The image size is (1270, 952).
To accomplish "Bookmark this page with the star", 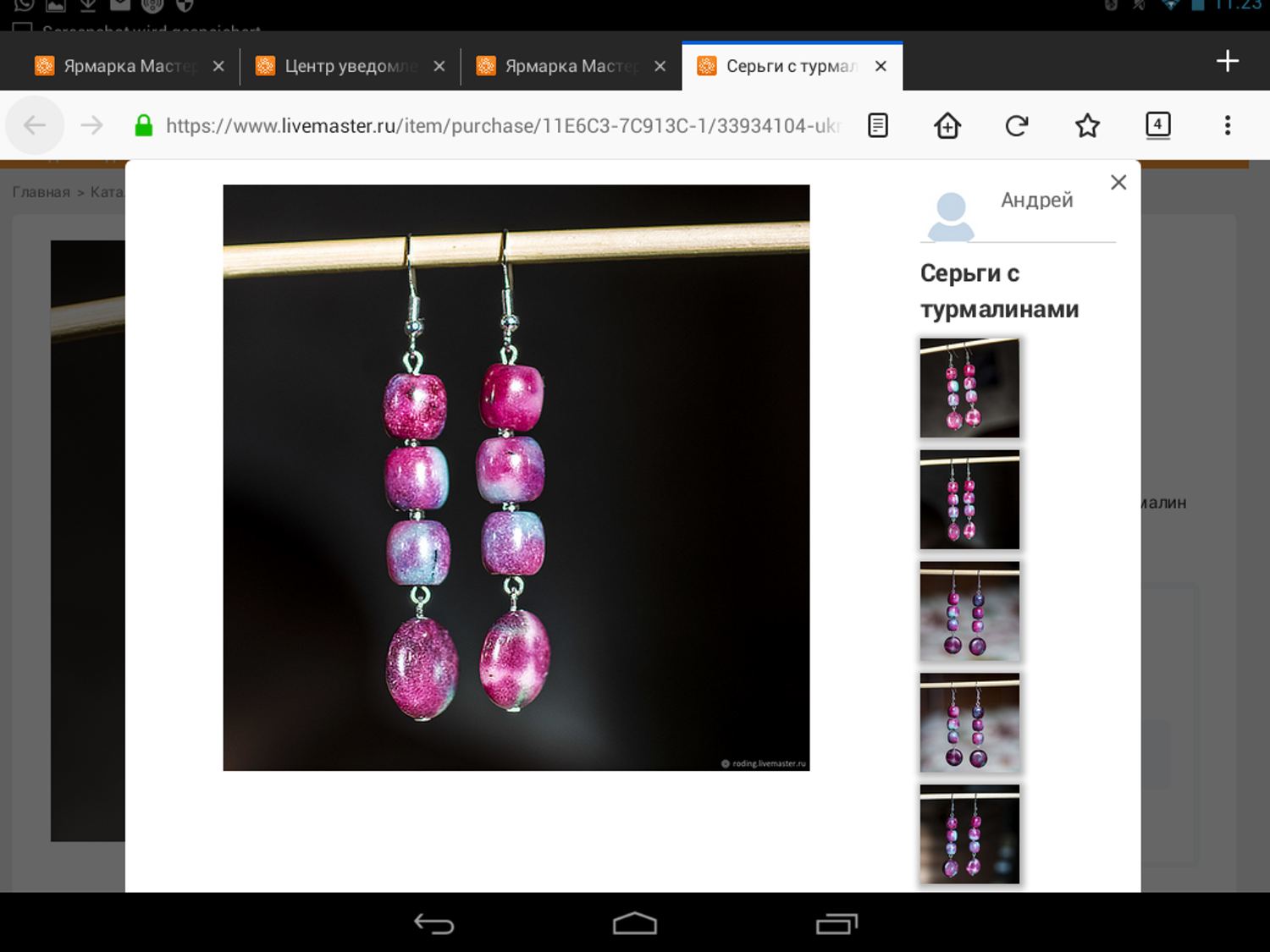I will click(x=1087, y=126).
